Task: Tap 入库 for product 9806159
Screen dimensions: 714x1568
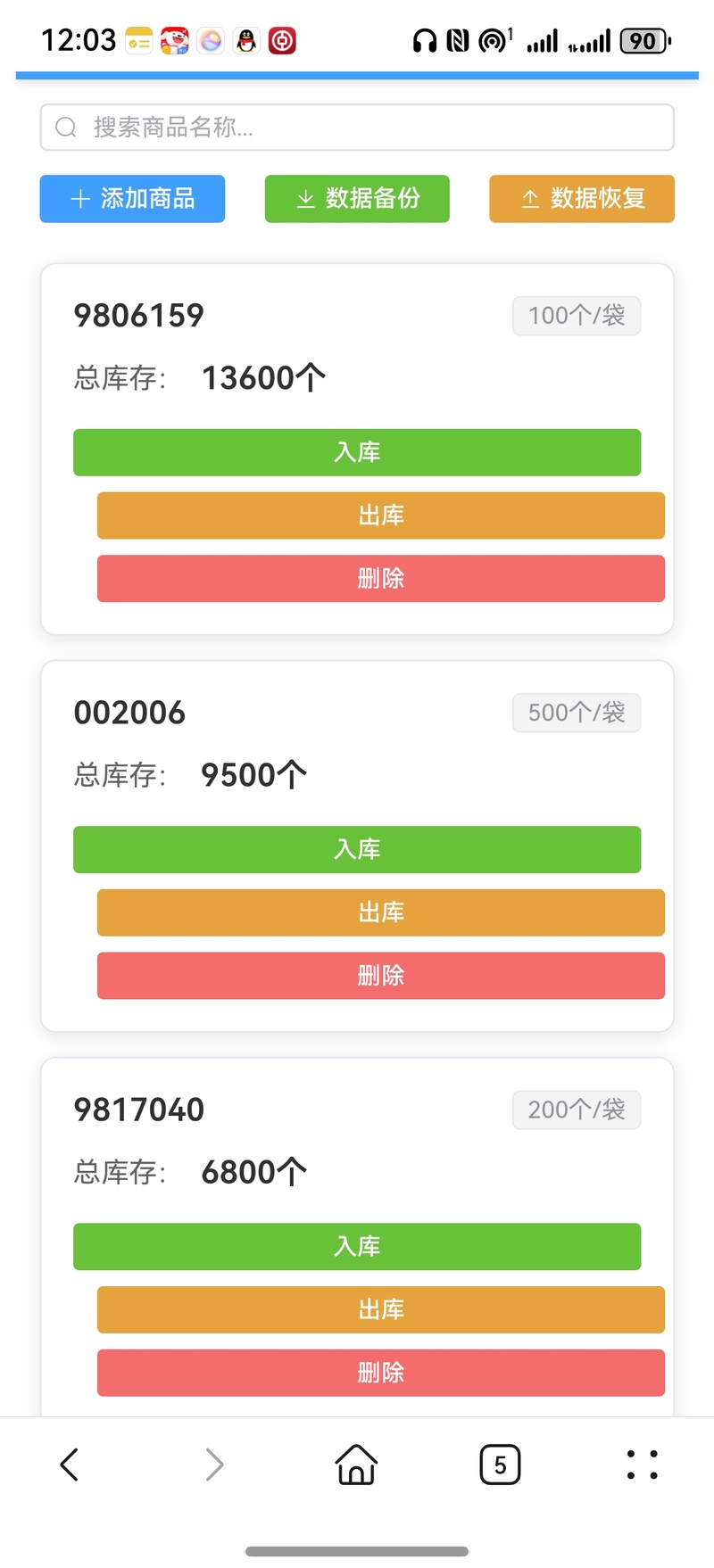Action: pyautogui.click(x=357, y=452)
